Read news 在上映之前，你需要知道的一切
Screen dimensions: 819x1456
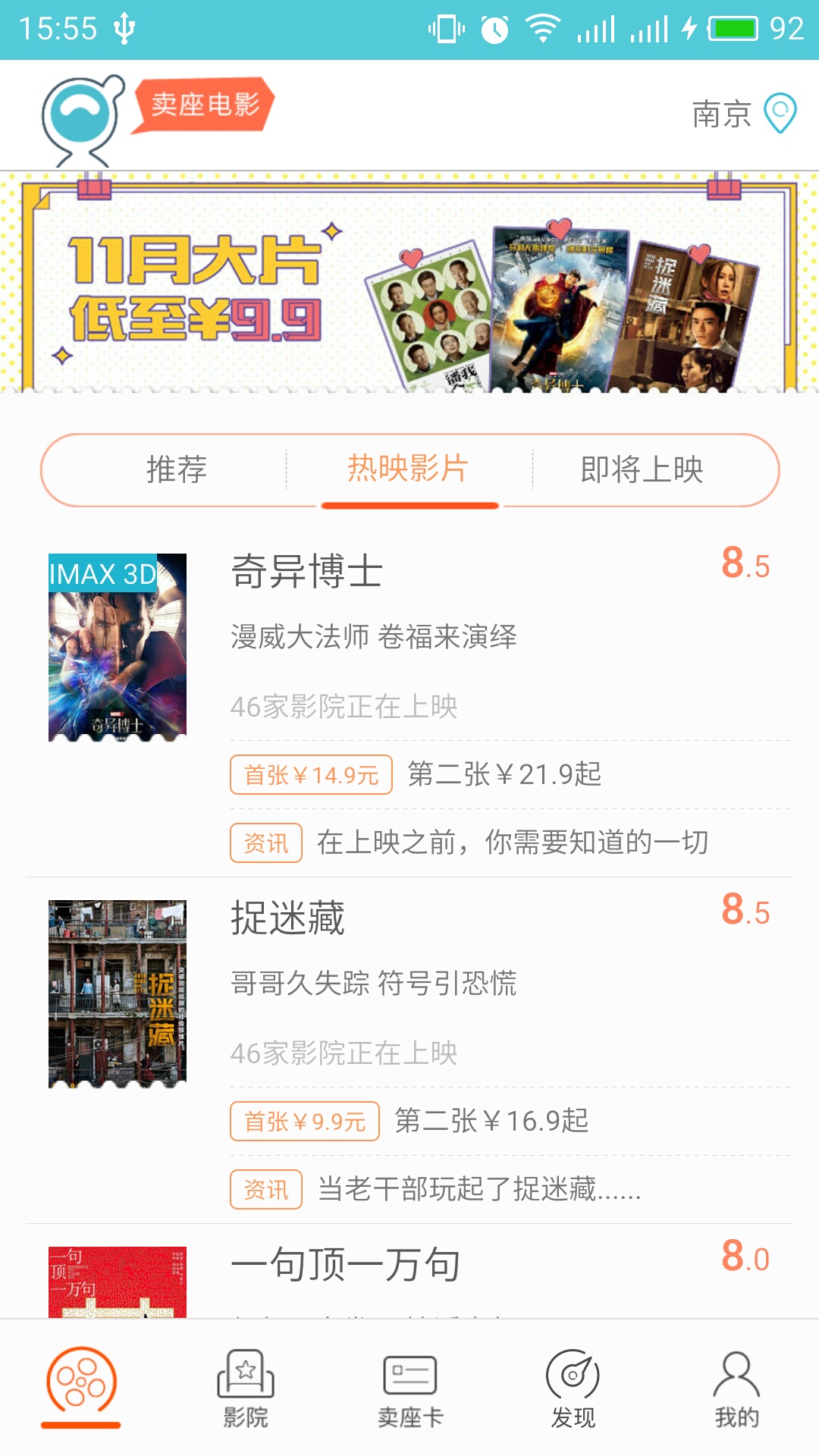point(512,843)
